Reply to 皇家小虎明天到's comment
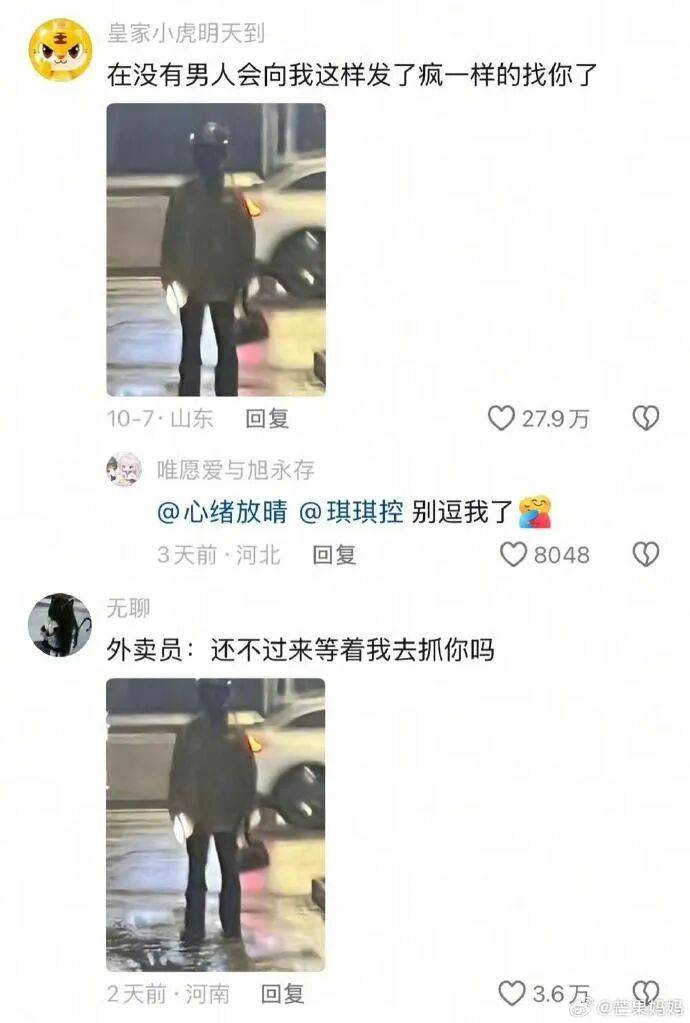Viewport: 690px width, 1023px height. tap(267, 419)
